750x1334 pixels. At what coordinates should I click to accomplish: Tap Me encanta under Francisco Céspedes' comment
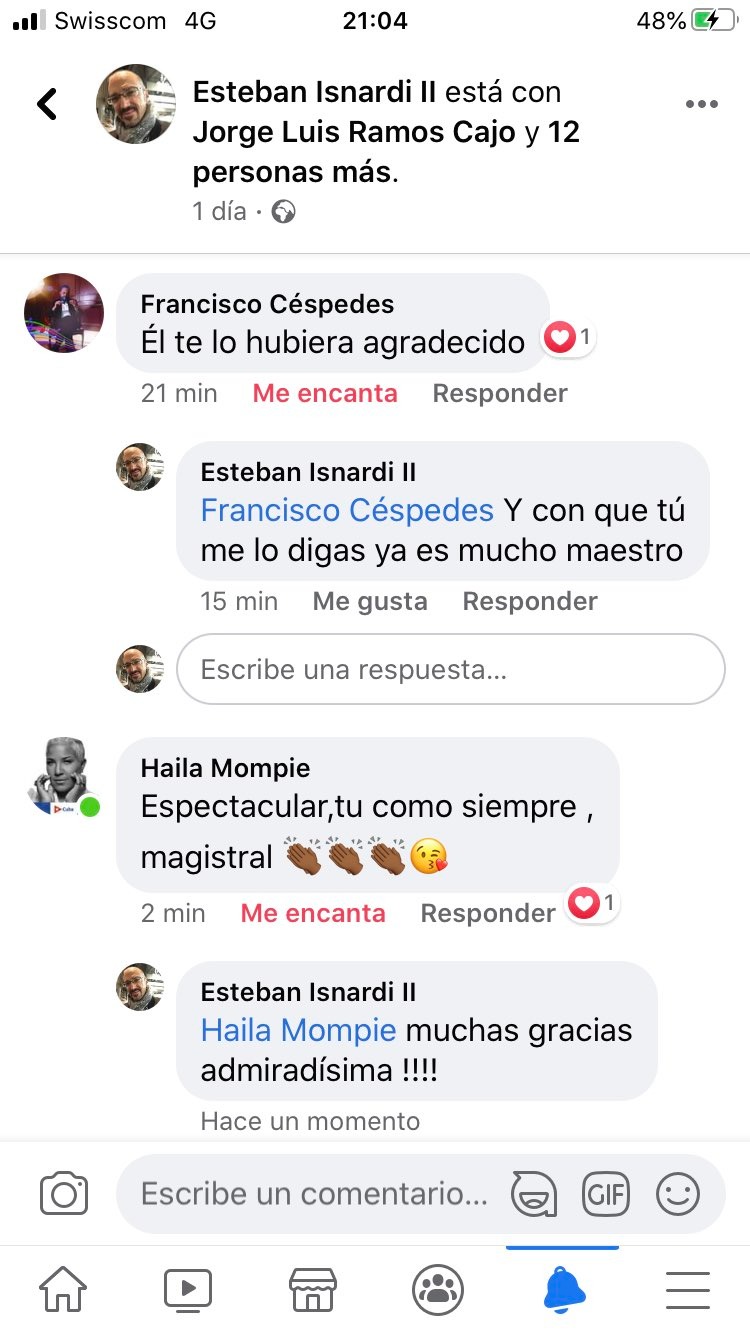325,393
